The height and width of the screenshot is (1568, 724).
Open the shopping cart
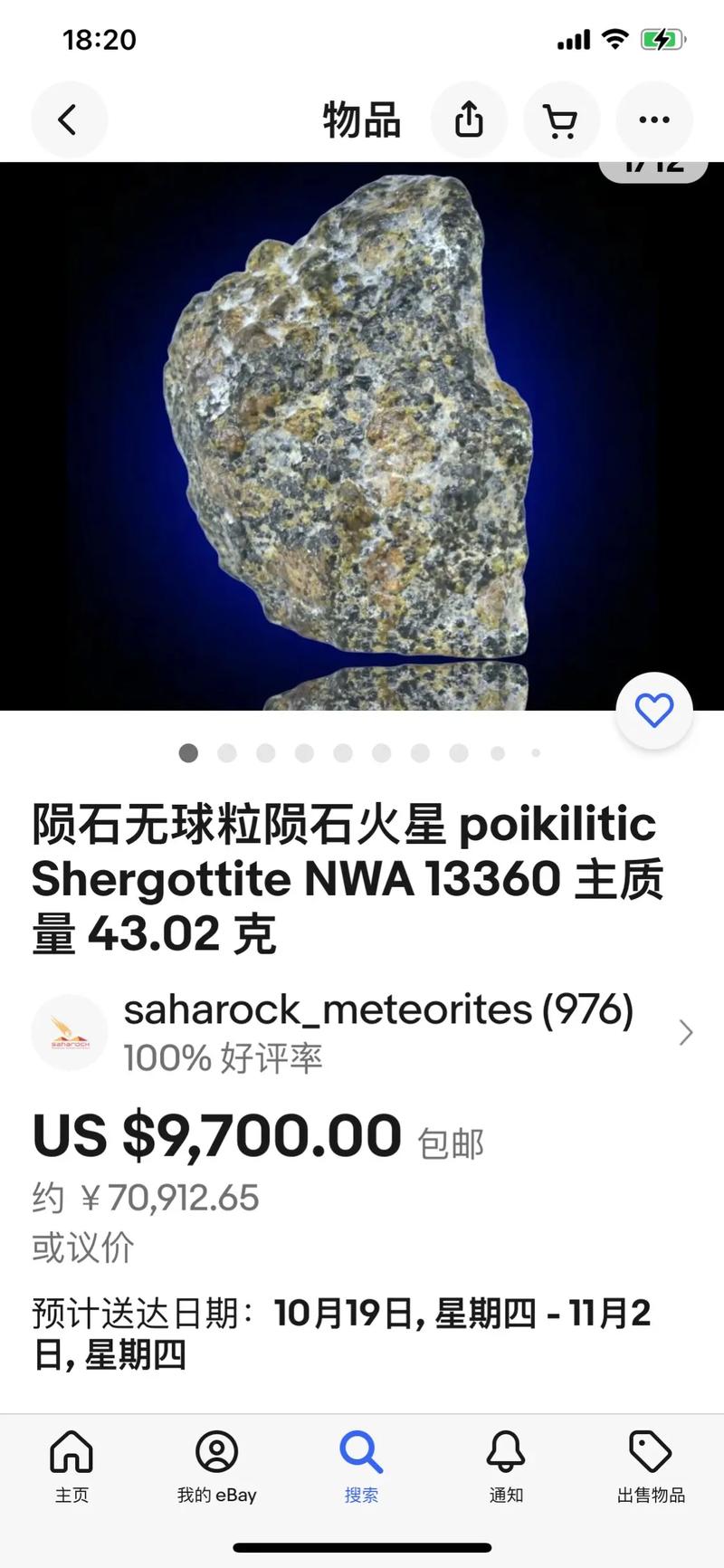click(x=561, y=119)
